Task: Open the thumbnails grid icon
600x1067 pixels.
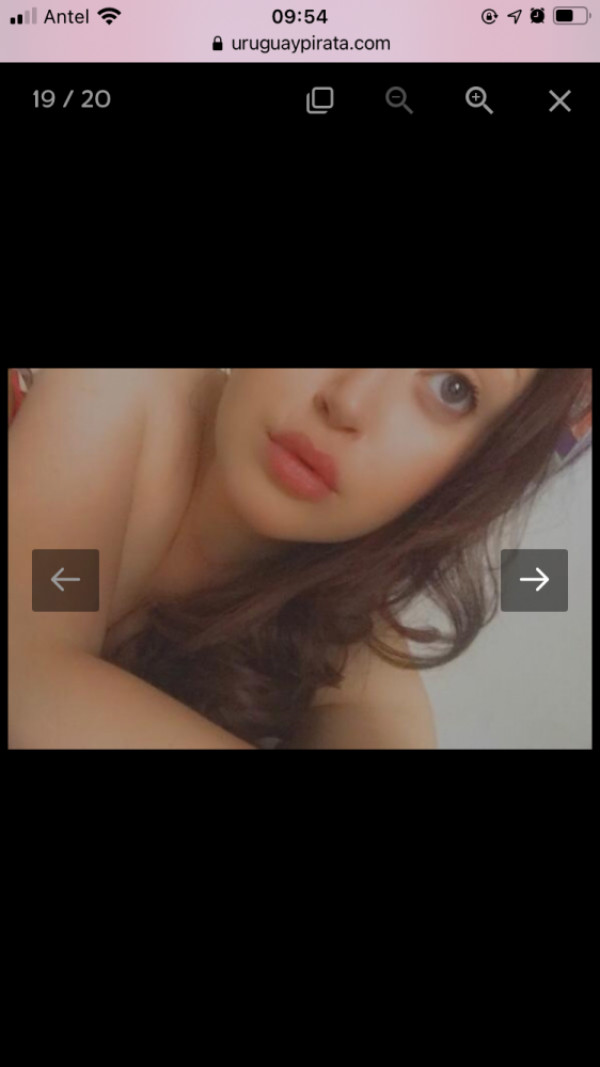Action: [x=319, y=100]
